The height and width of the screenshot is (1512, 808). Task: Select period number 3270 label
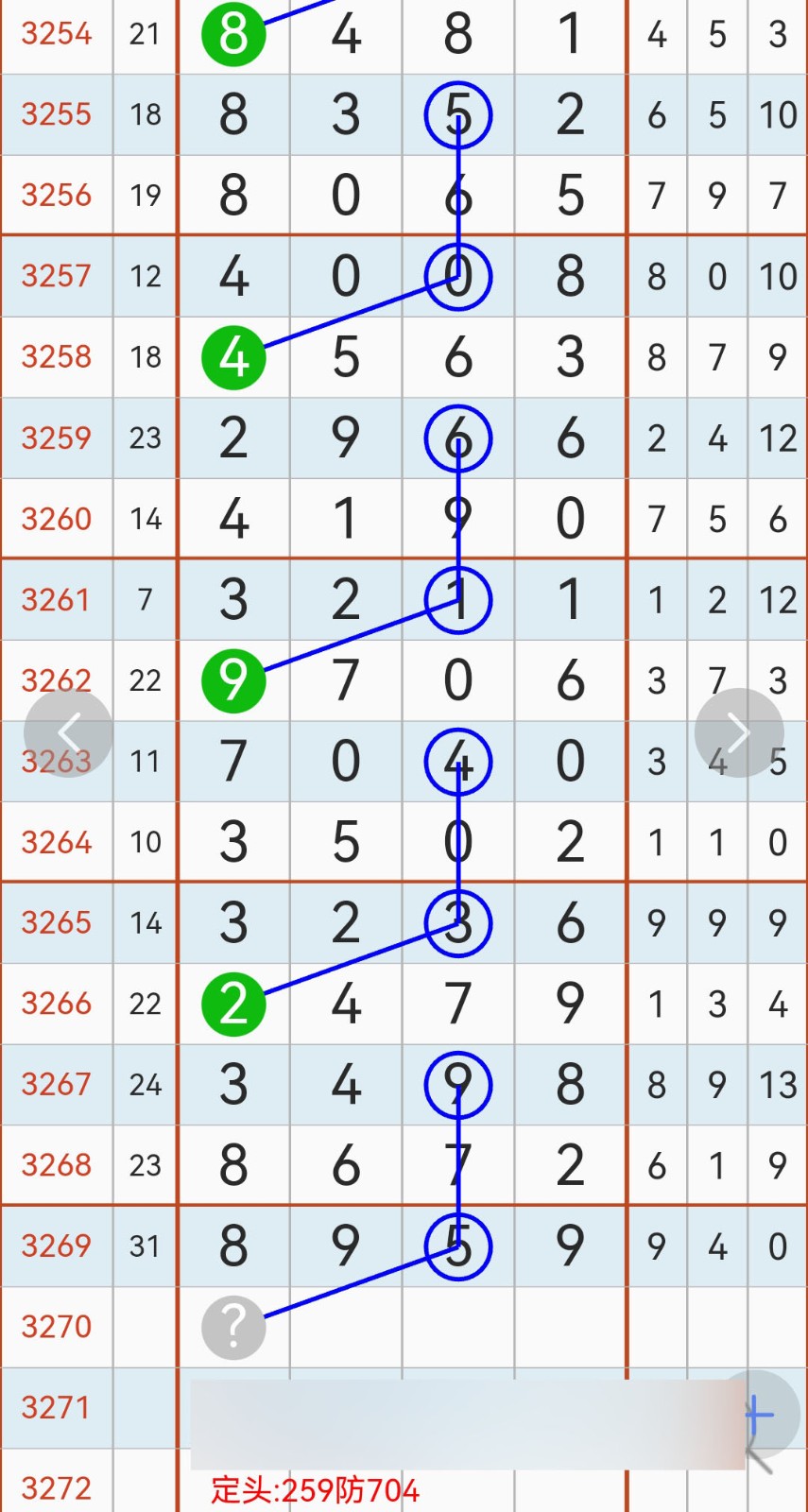coord(56,1326)
